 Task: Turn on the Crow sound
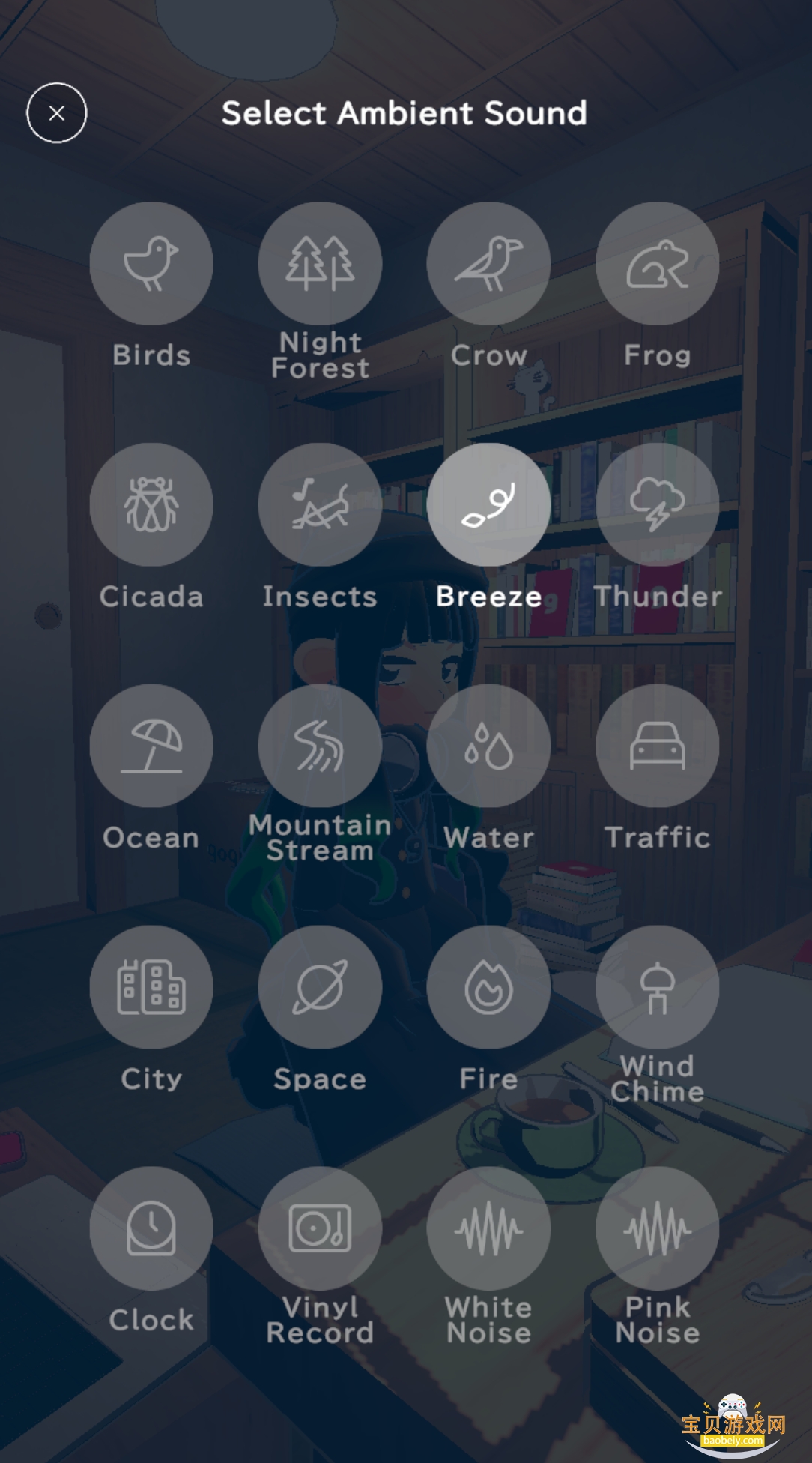tap(488, 264)
